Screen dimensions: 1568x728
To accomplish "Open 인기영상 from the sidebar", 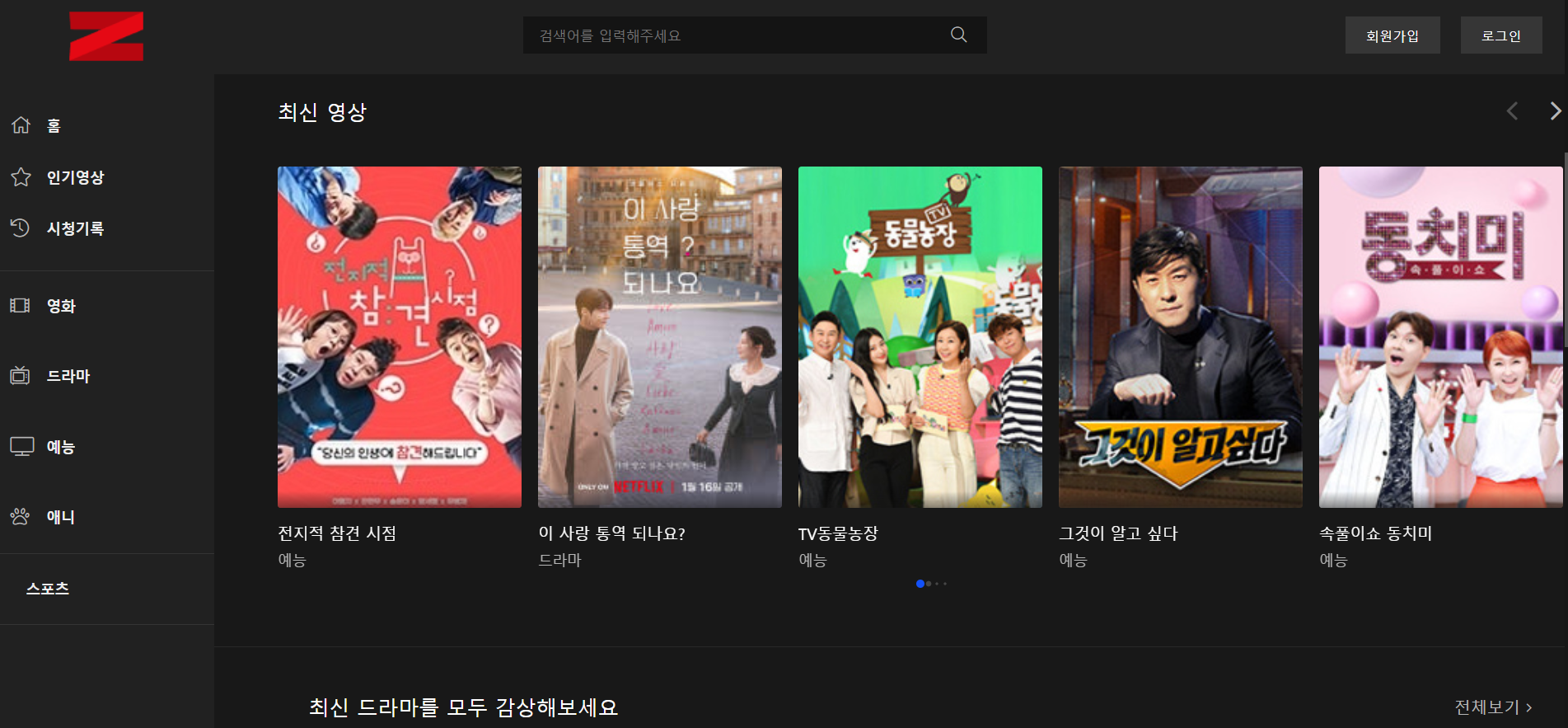I will pos(74,177).
